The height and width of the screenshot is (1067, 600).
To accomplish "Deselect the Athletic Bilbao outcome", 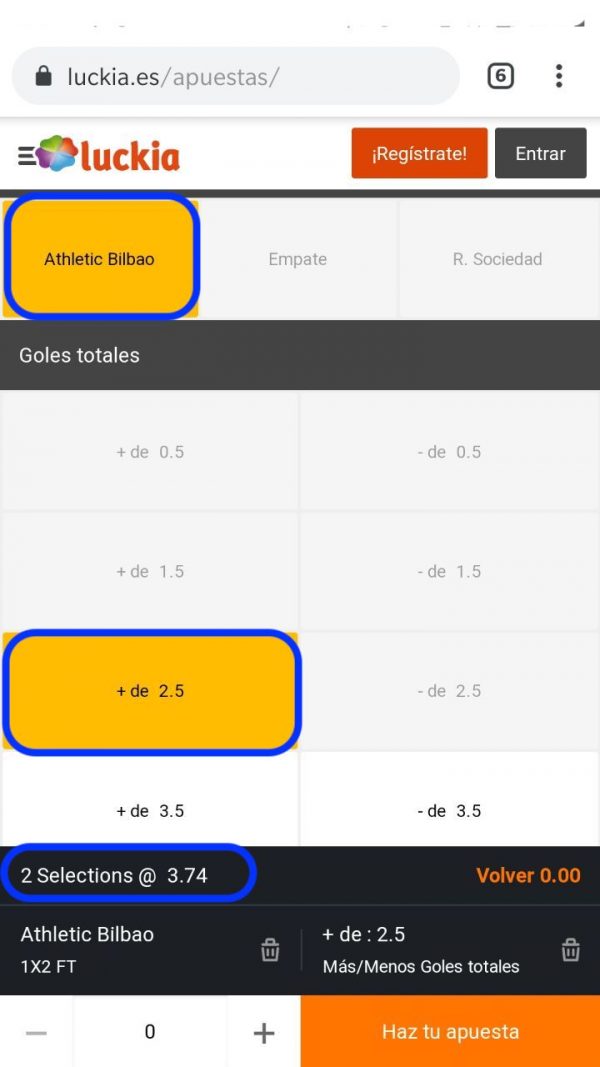I will pos(100,259).
